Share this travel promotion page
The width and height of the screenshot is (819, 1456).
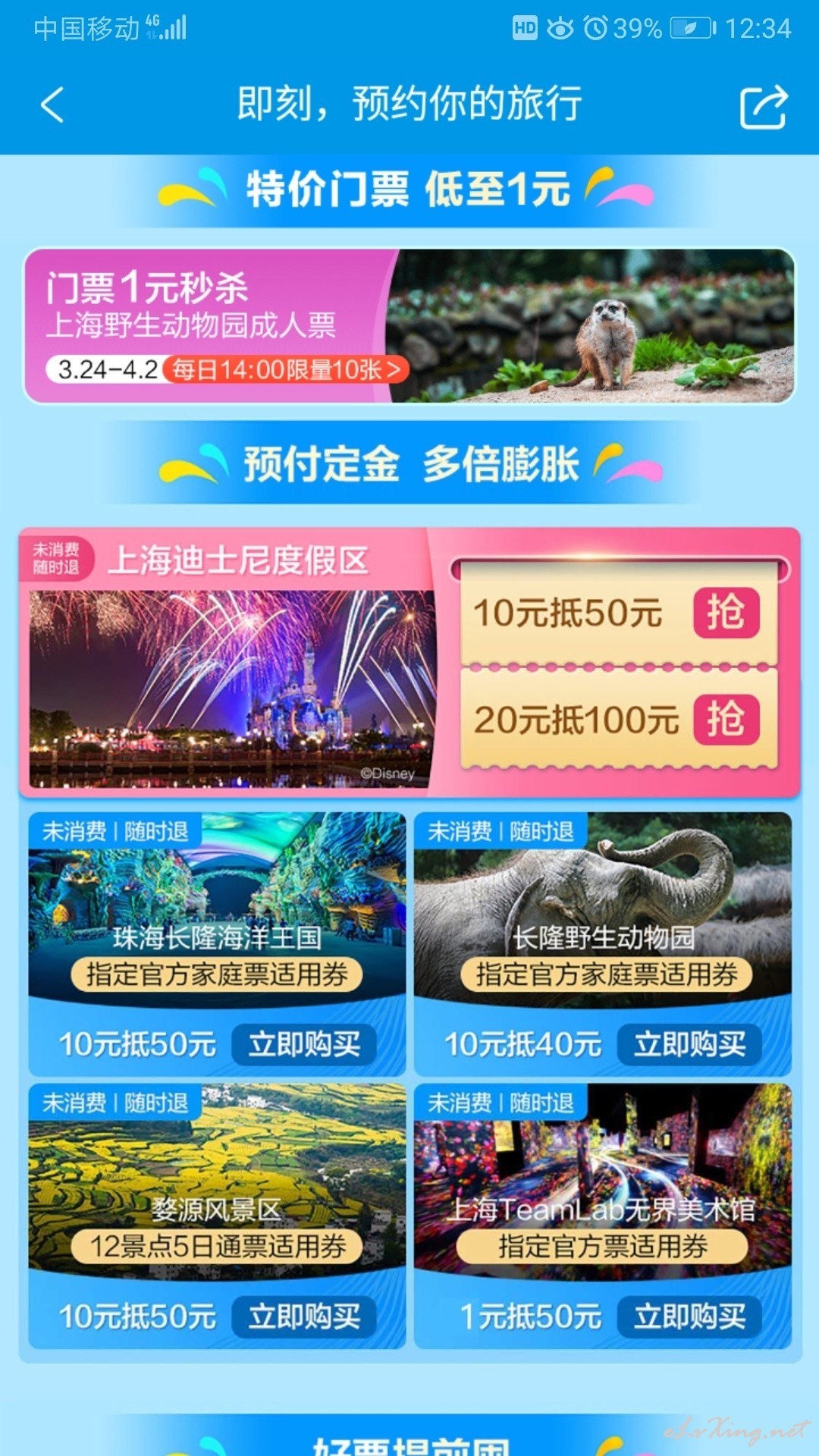[x=764, y=107]
